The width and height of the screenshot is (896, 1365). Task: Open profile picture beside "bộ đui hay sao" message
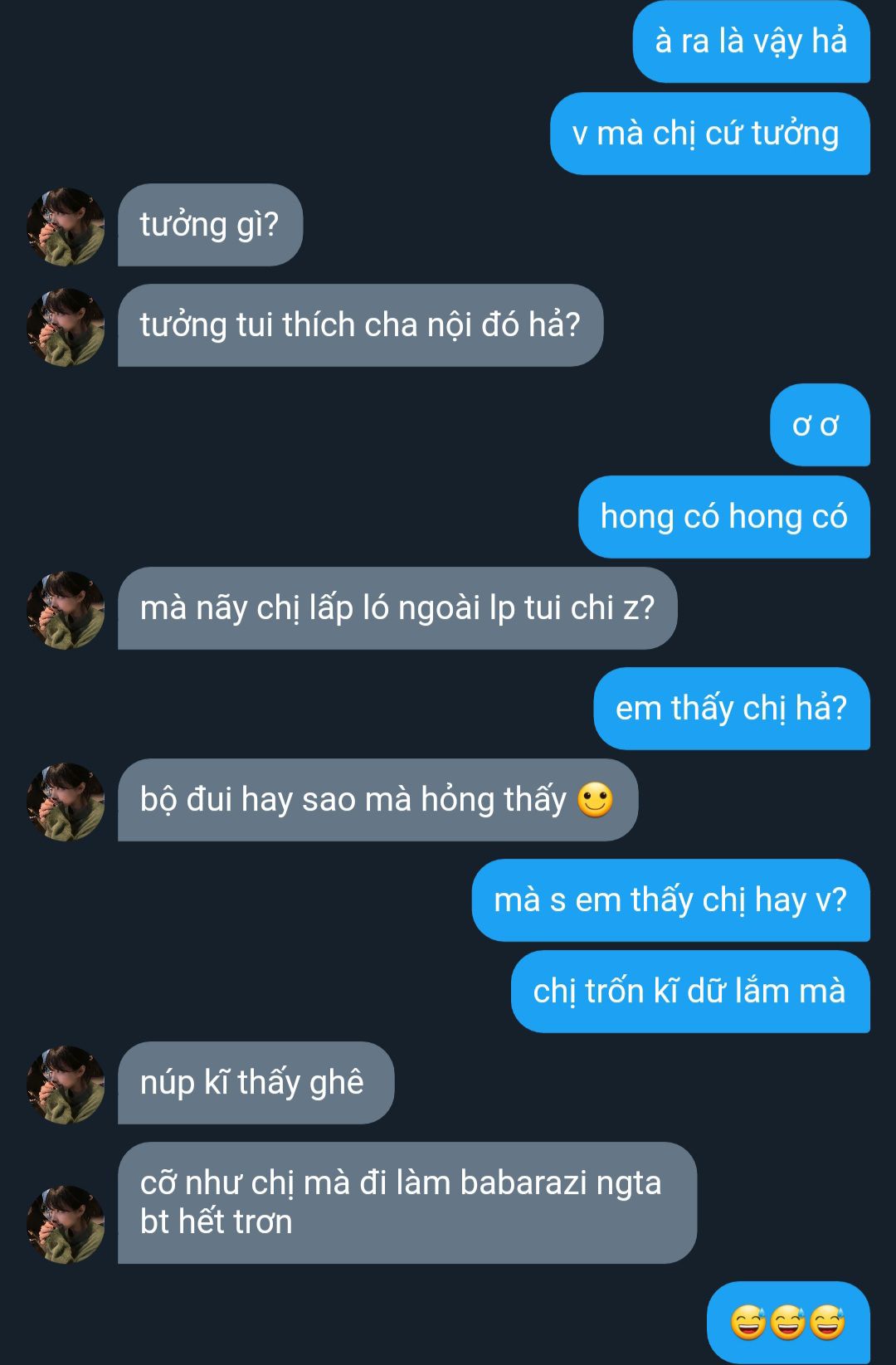pyautogui.click(x=66, y=802)
